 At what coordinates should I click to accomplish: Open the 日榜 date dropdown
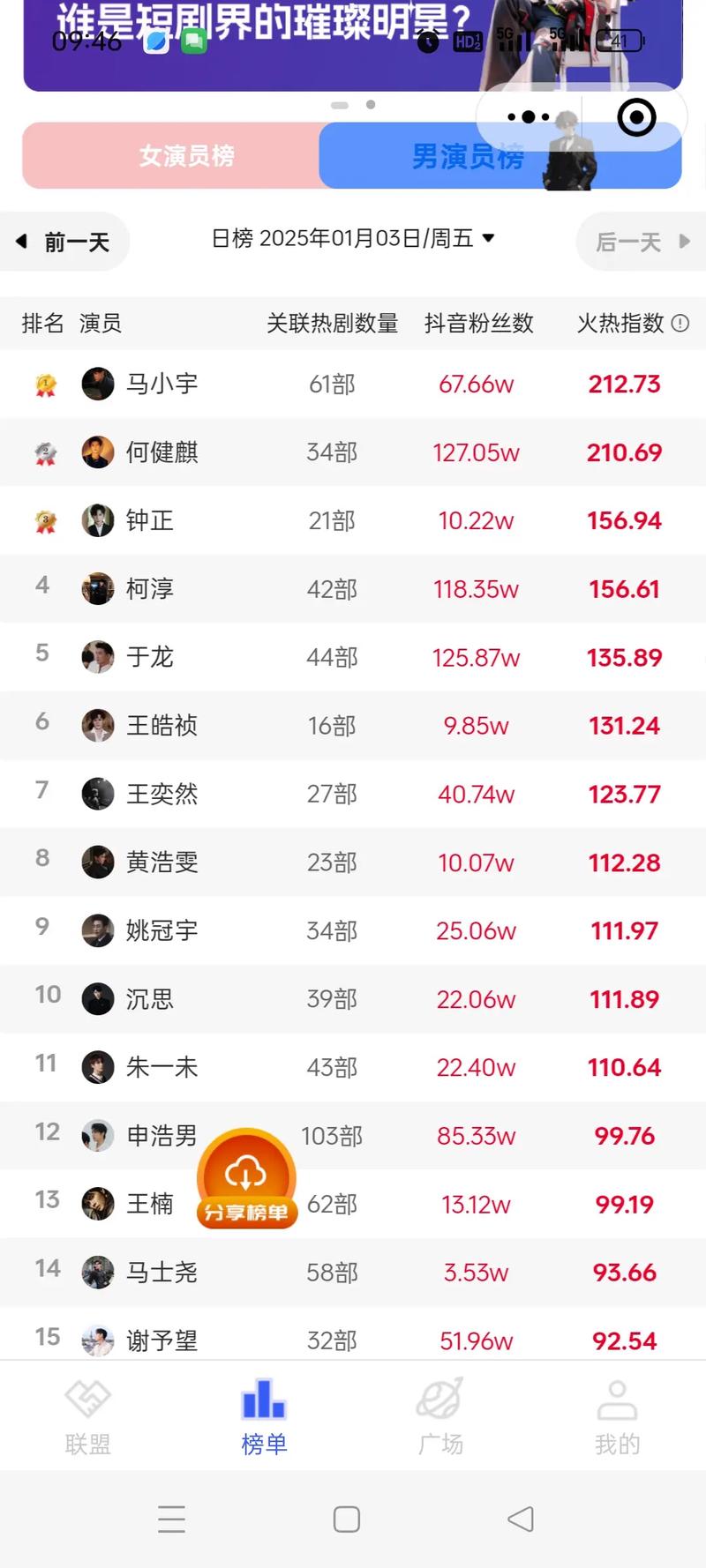(x=353, y=238)
